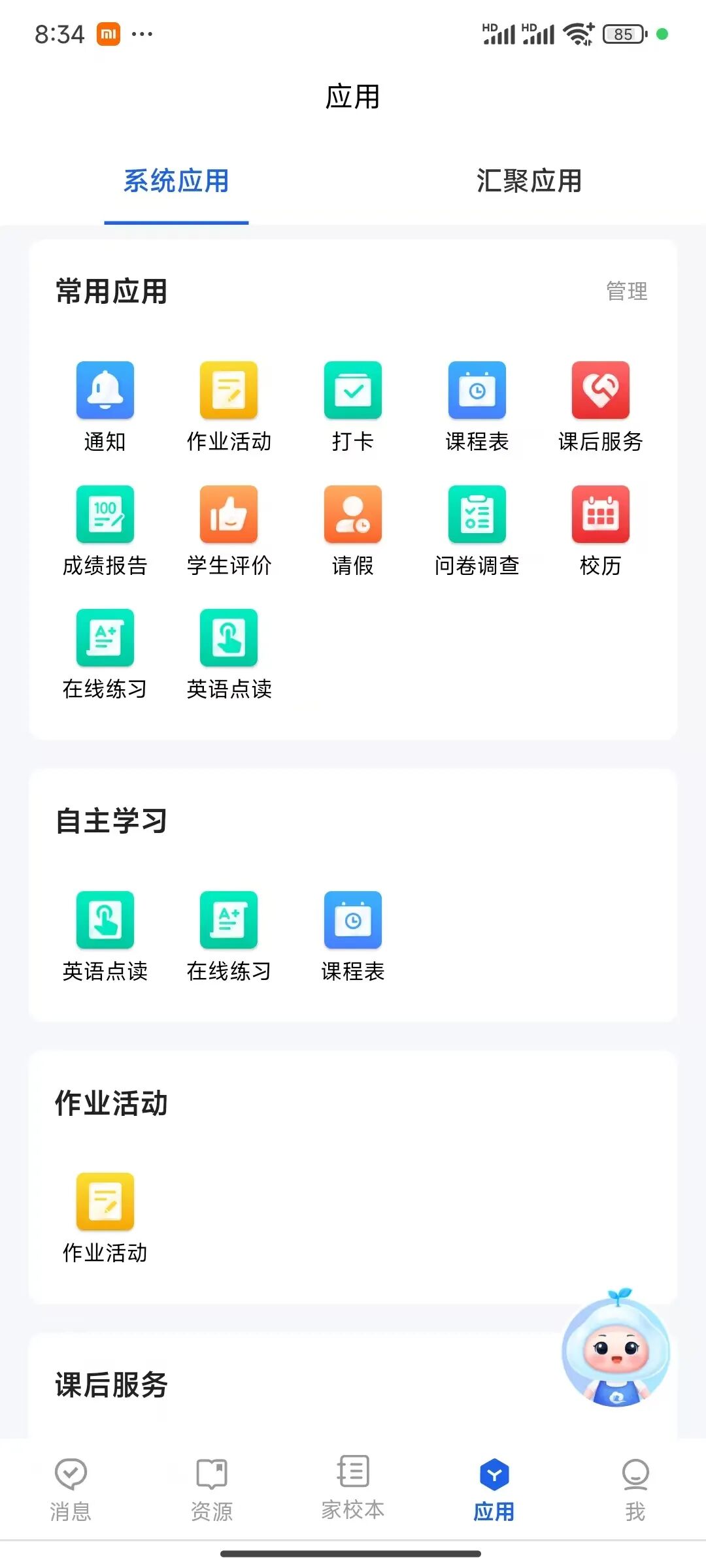Select the 打卡 check-in icon
Image resolution: width=706 pixels, height=1568 pixels.
pyautogui.click(x=353, y=391)
